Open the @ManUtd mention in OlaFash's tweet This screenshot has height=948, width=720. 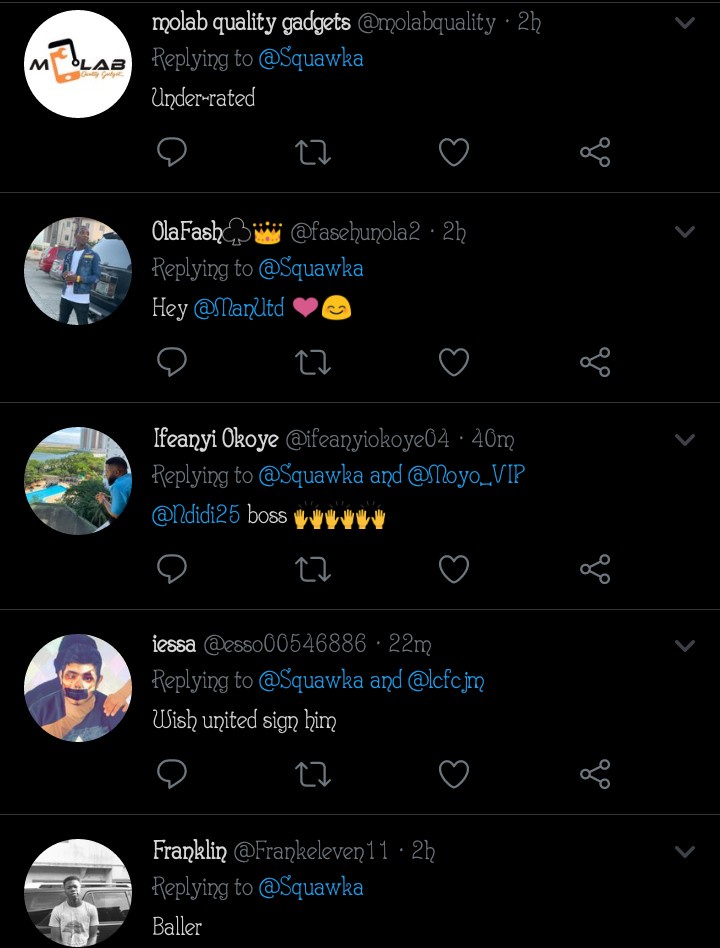(x=239, y=308)
